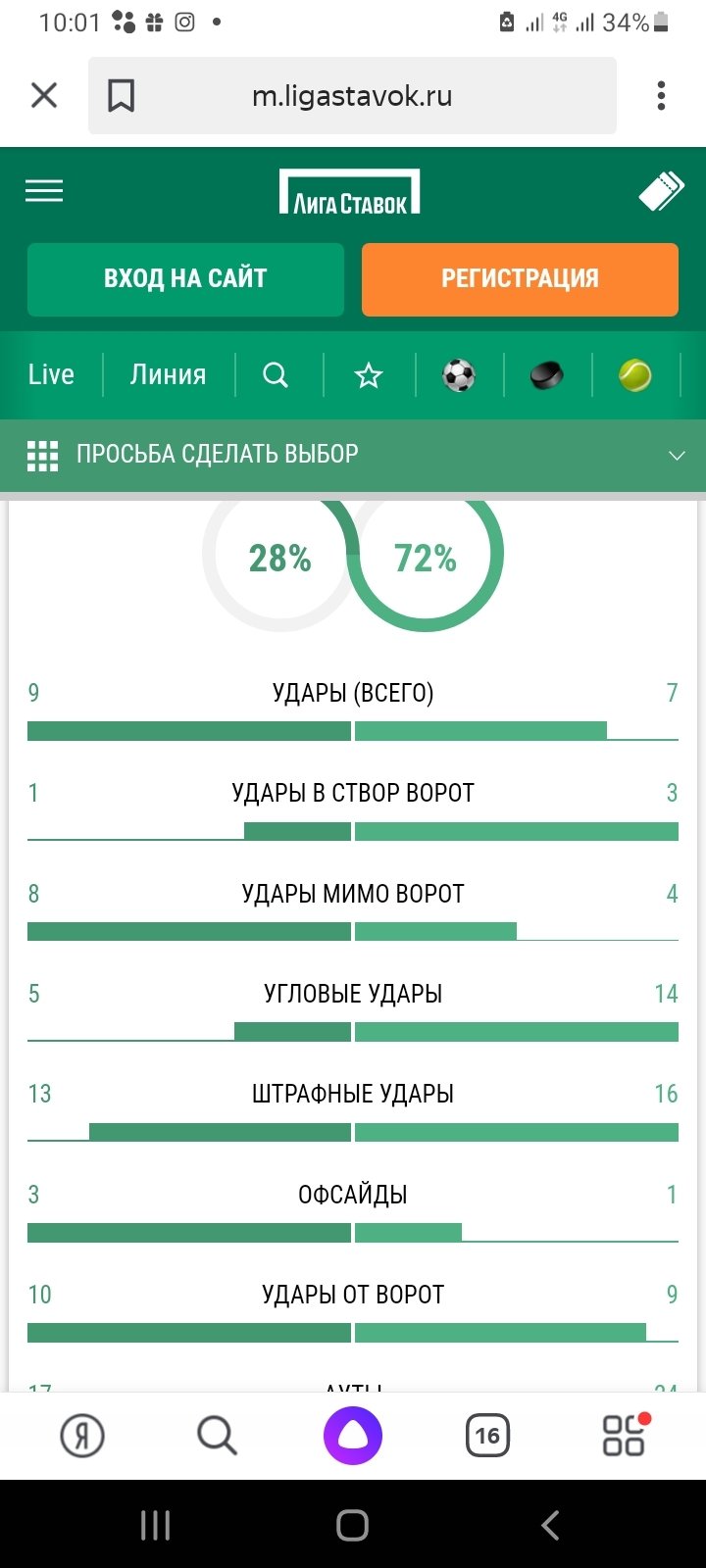Open the bet slip ticket icon
706x1568 pixels.
pos(661,191)
